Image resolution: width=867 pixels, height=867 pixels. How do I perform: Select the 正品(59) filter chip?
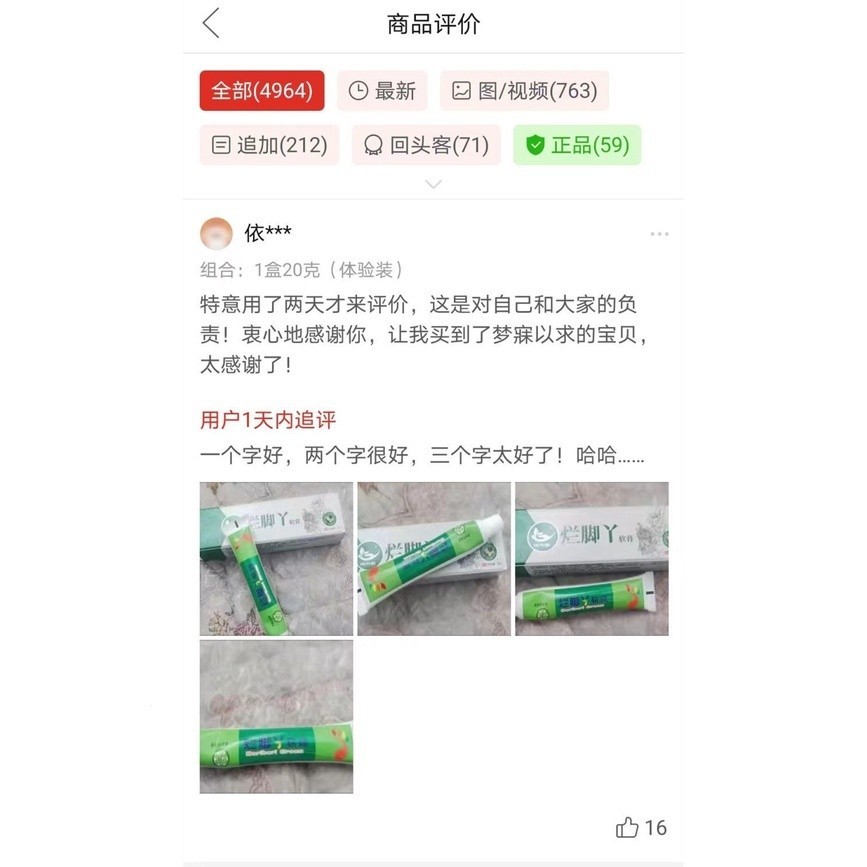click(x=577, y=145)
